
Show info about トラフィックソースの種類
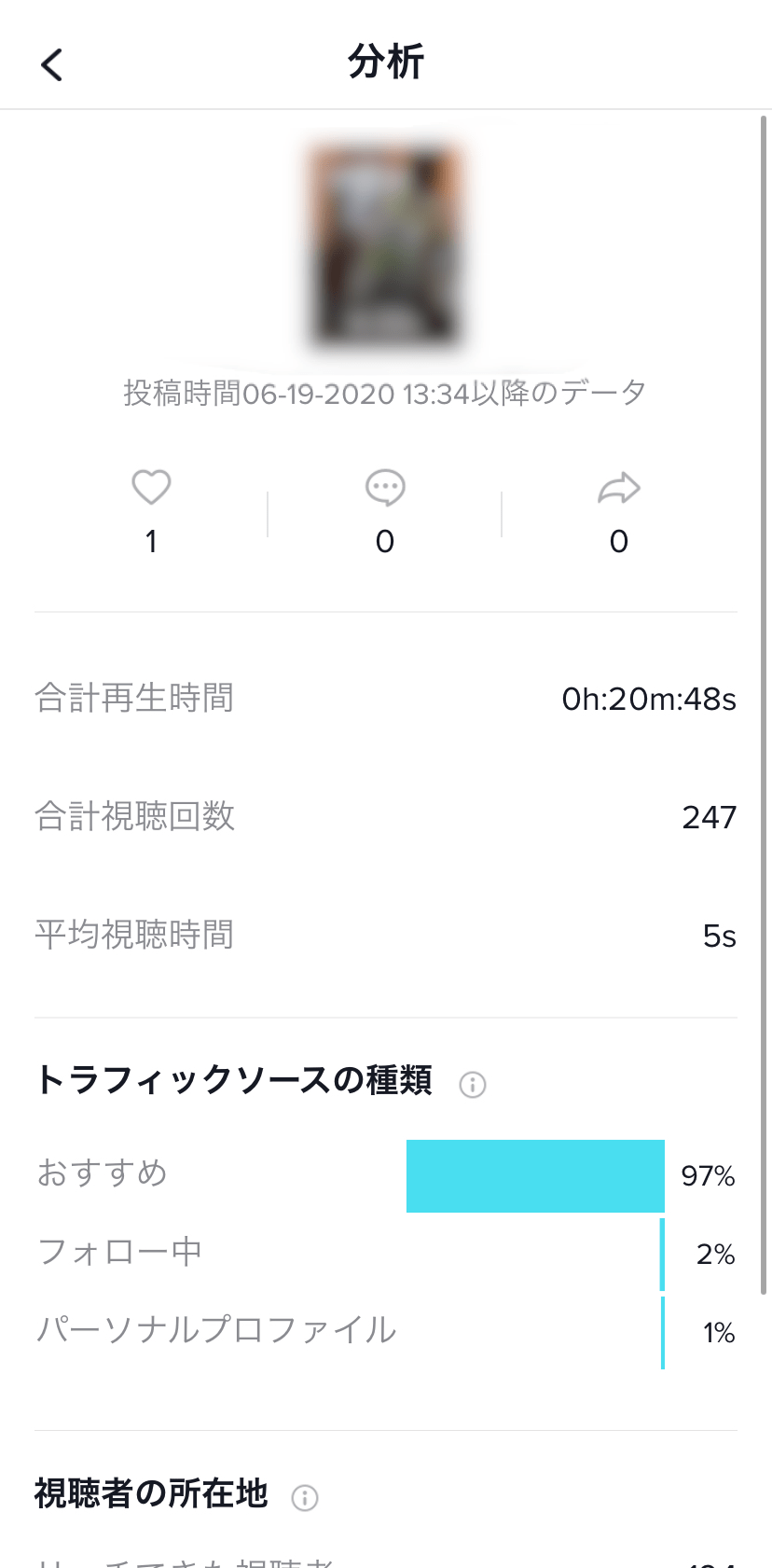[473, 1084]
